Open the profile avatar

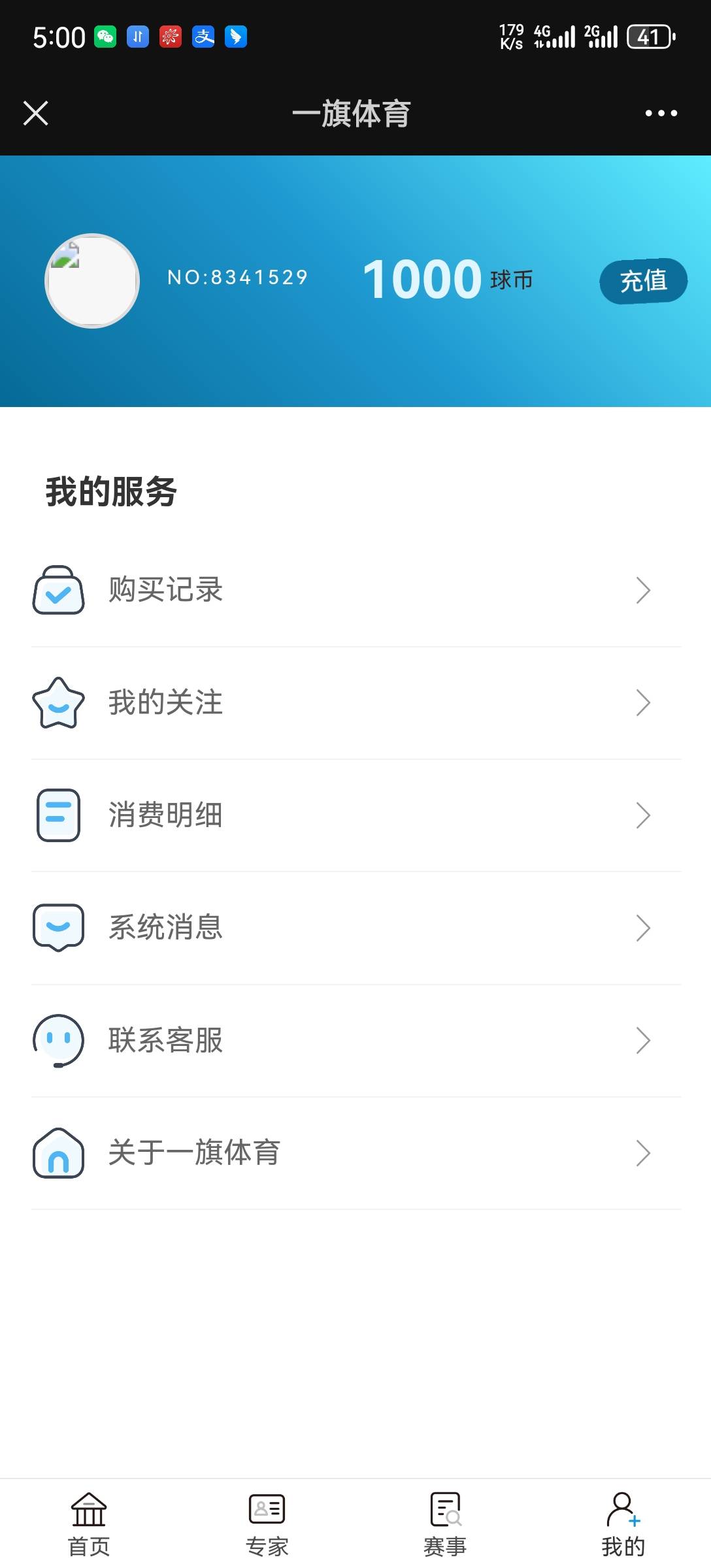click(x=92, y=281)
